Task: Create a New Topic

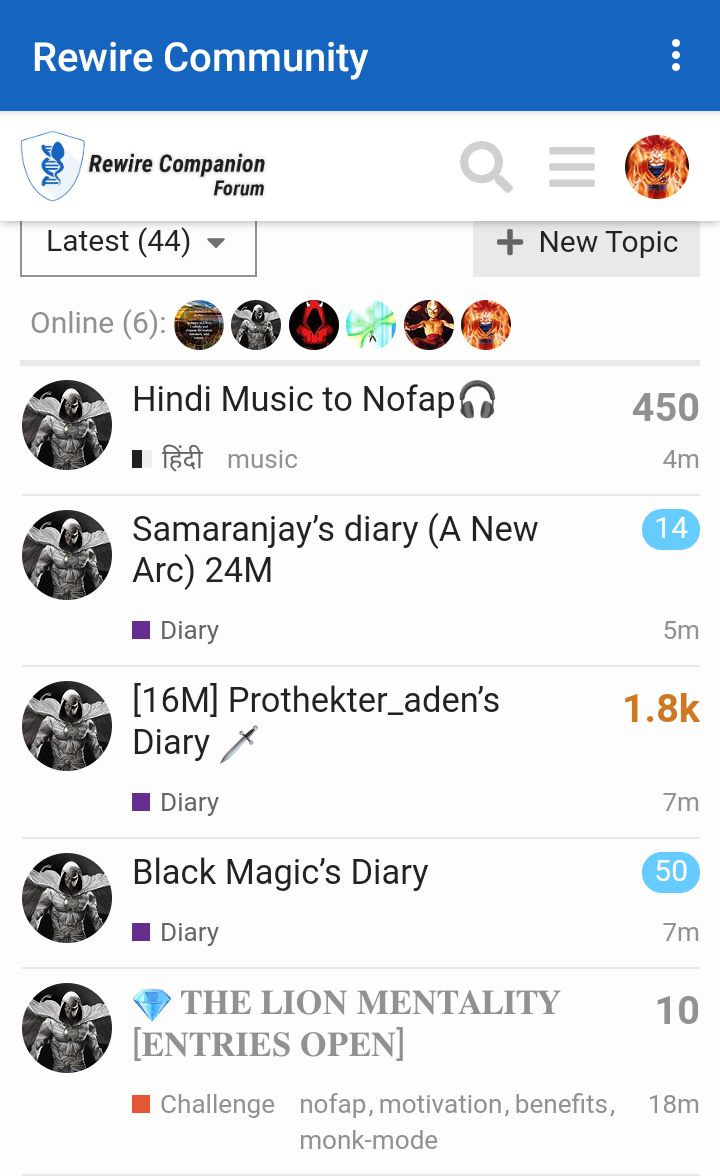Action: (x=586, y=243)
